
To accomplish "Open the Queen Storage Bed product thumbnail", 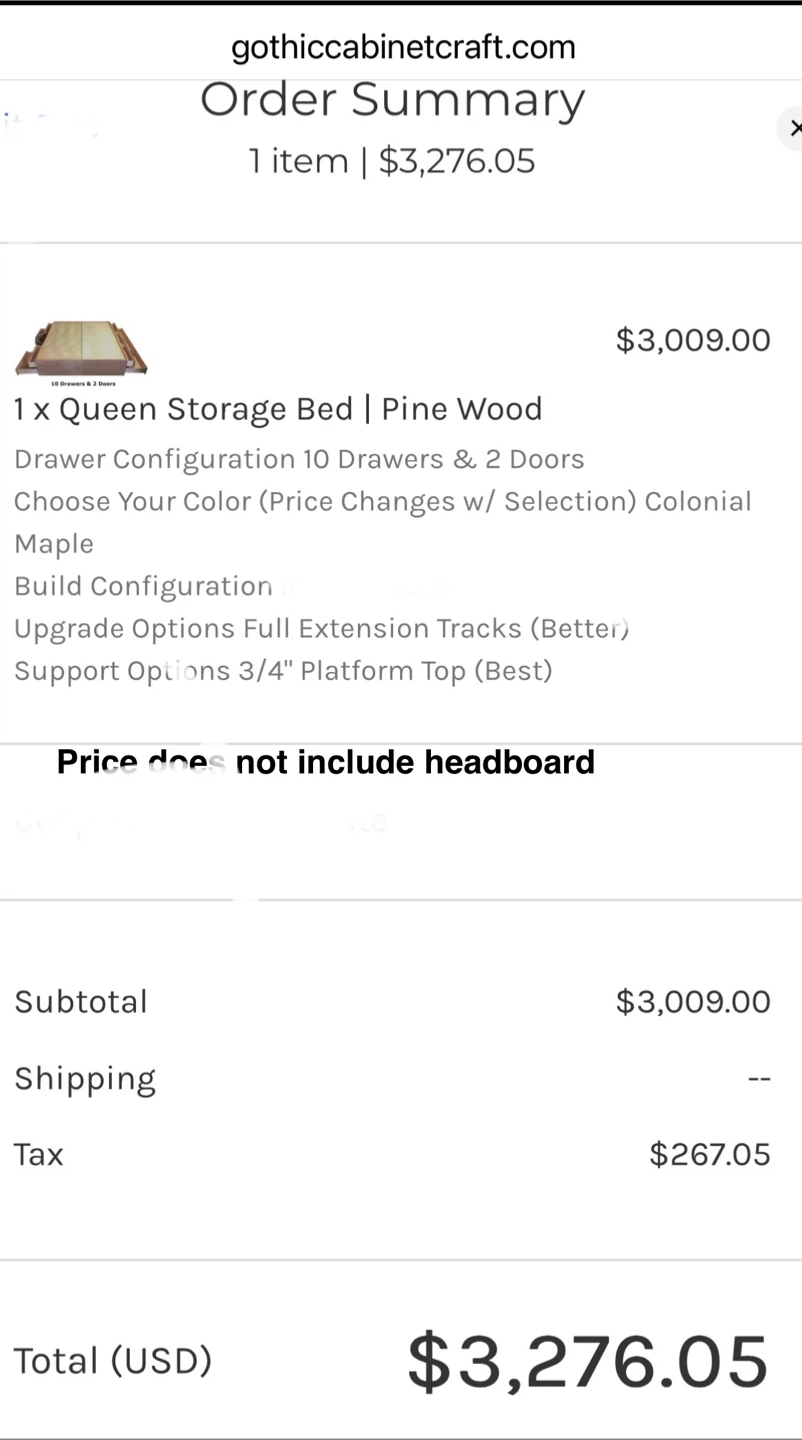I will (x=81, y=349).
